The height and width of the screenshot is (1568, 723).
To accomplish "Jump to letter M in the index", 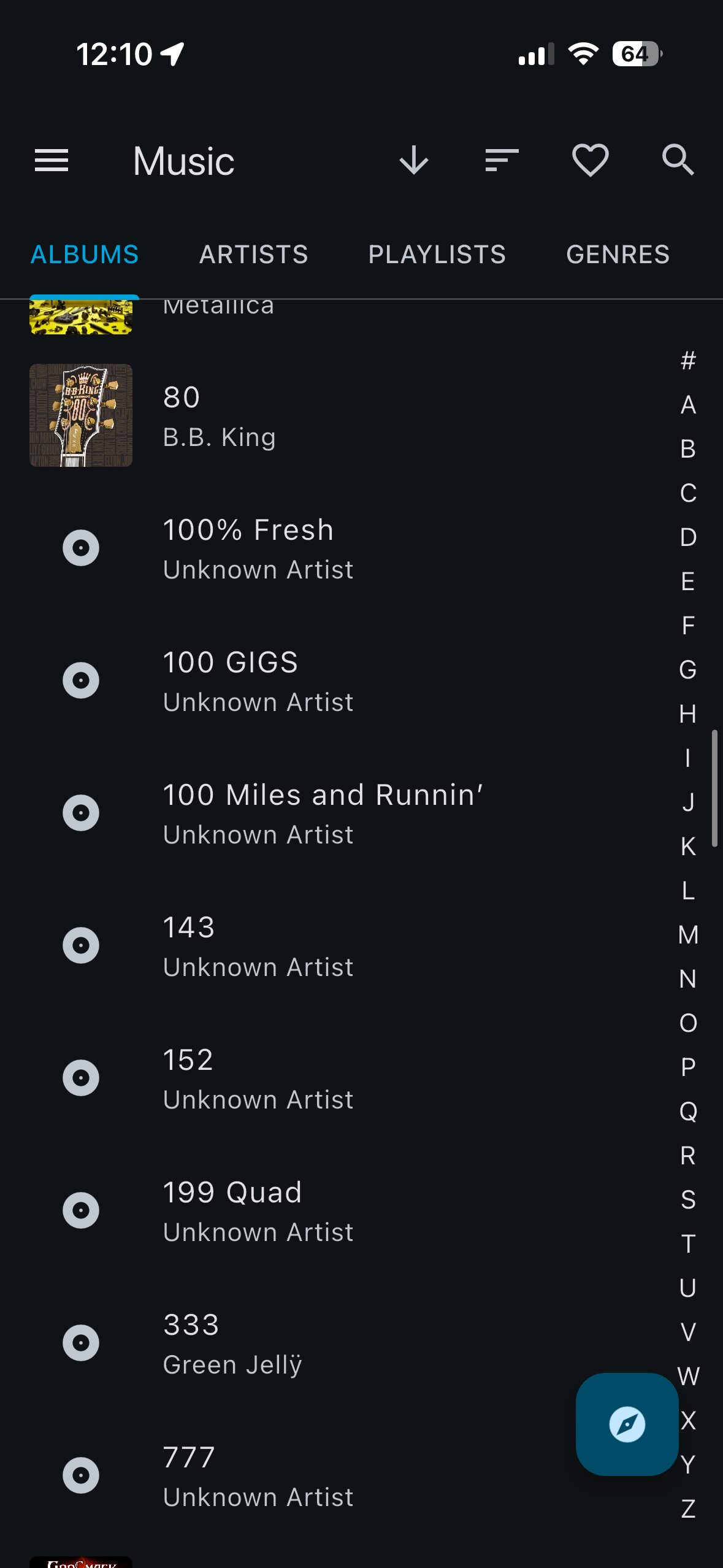I will coord(688,935).
